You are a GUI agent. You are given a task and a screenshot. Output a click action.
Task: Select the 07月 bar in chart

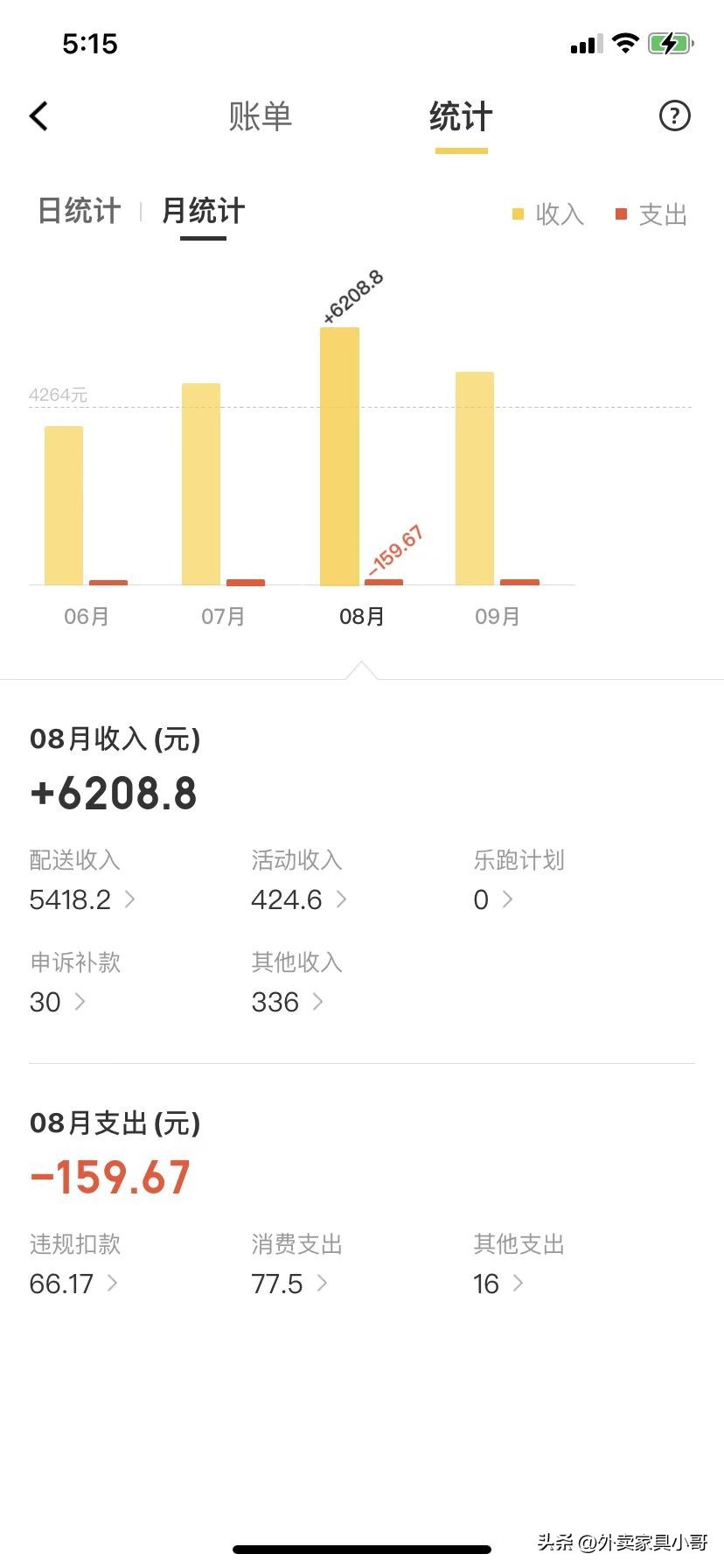click(201, 484)
